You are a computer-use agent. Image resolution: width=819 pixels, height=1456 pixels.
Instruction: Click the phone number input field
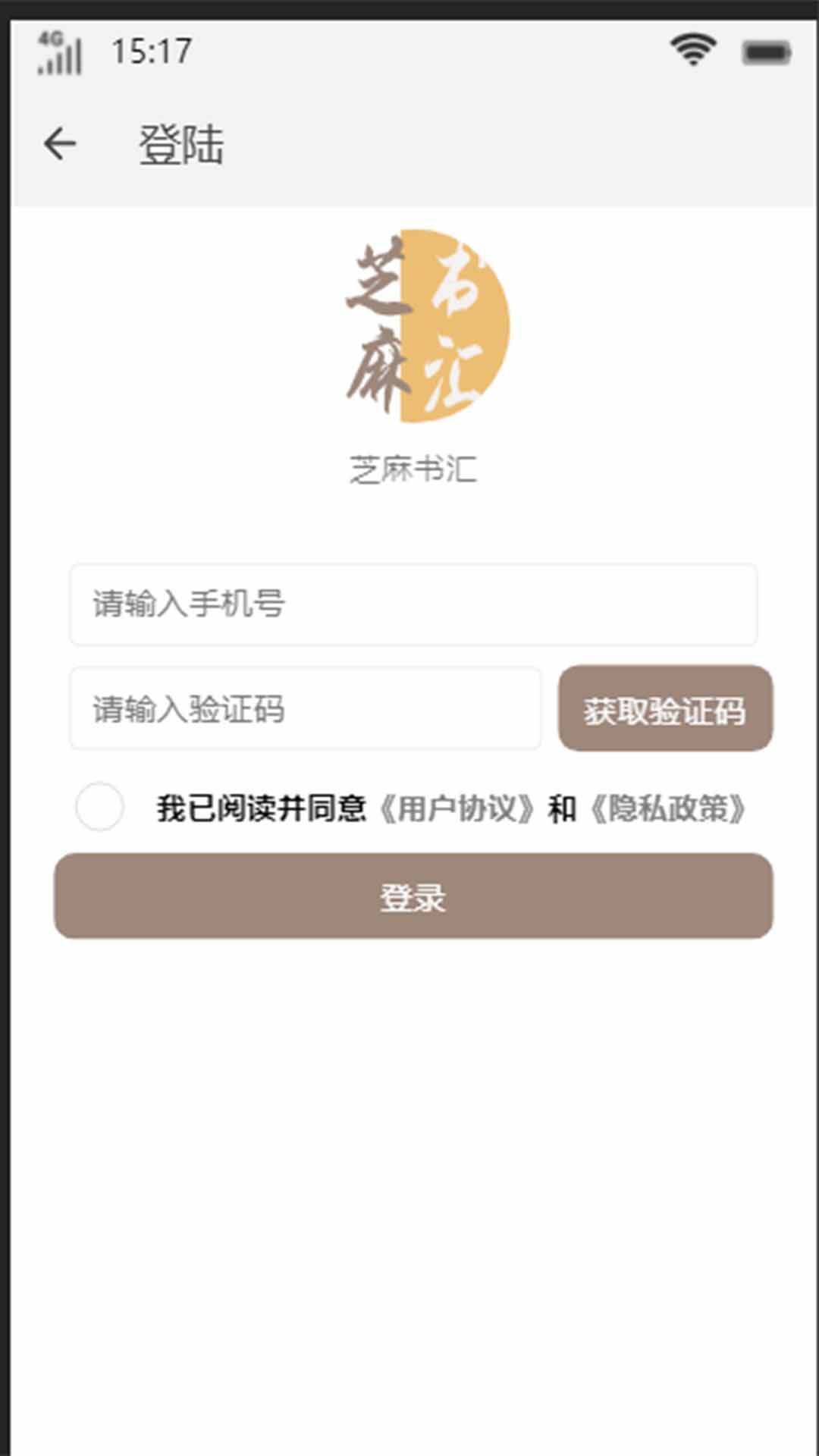[415, 605]
